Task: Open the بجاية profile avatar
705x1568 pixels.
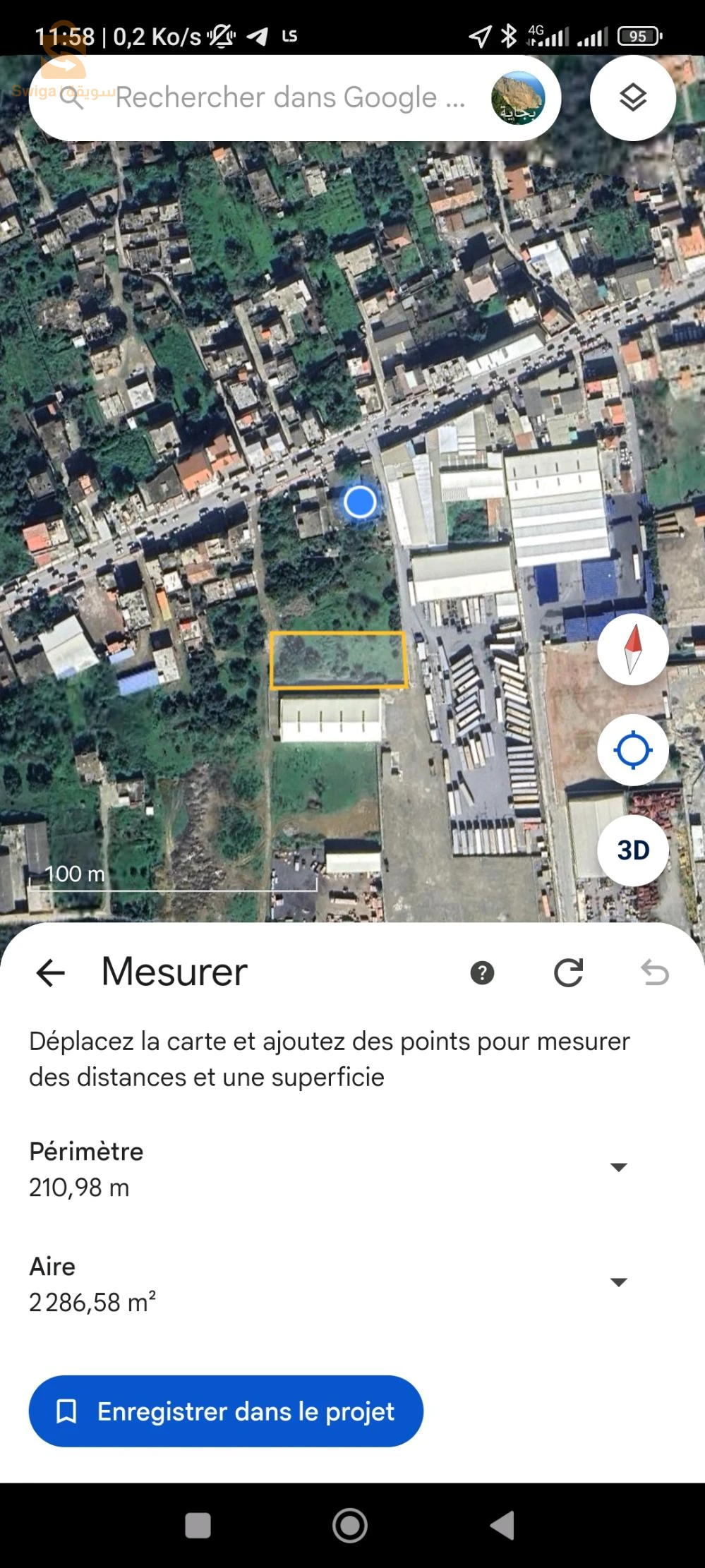Action: pyautogui.click(x=518, y=97)
